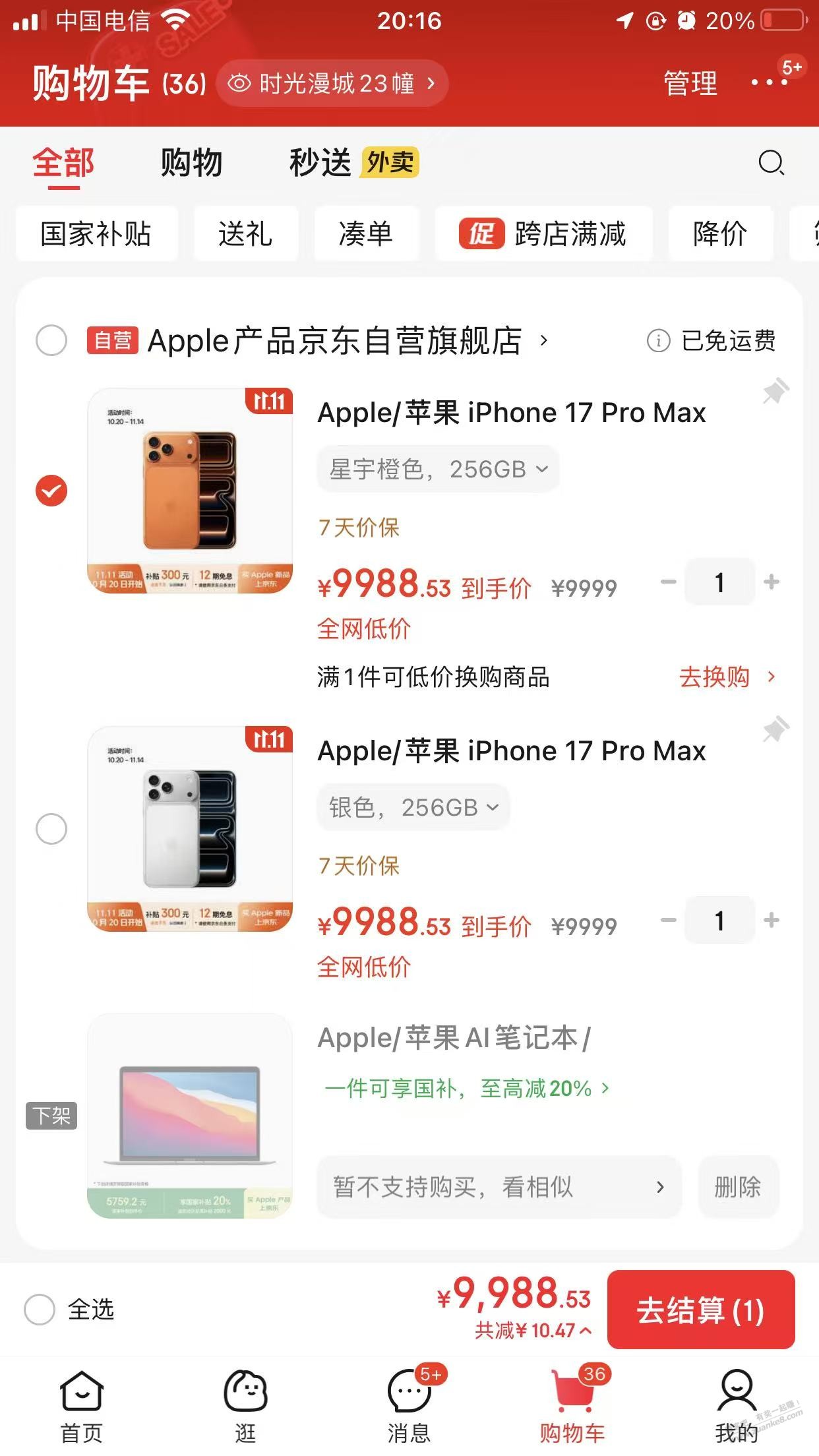Image resolution: width=819 pixels, height=1456 pixels.
Task: Change the 星宇橙色, 256GB variant
Action: pos(439,470)
